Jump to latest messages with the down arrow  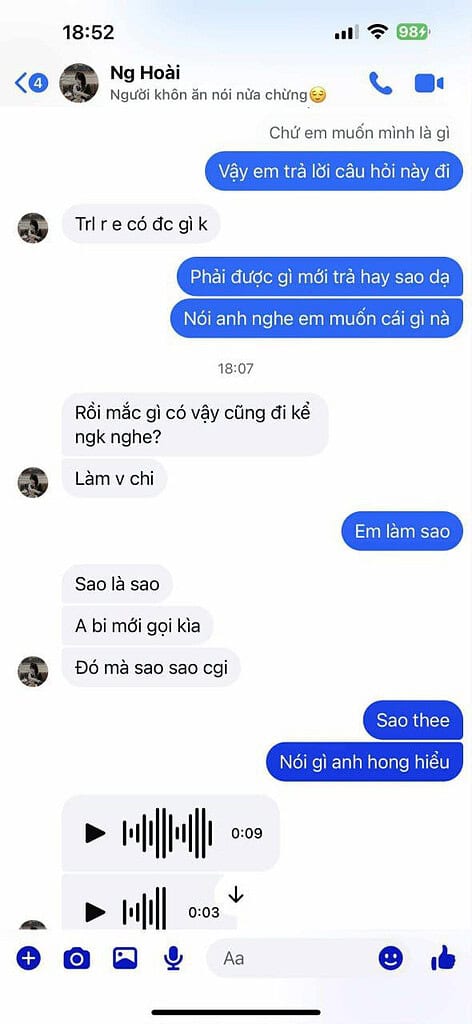[236, 895]
